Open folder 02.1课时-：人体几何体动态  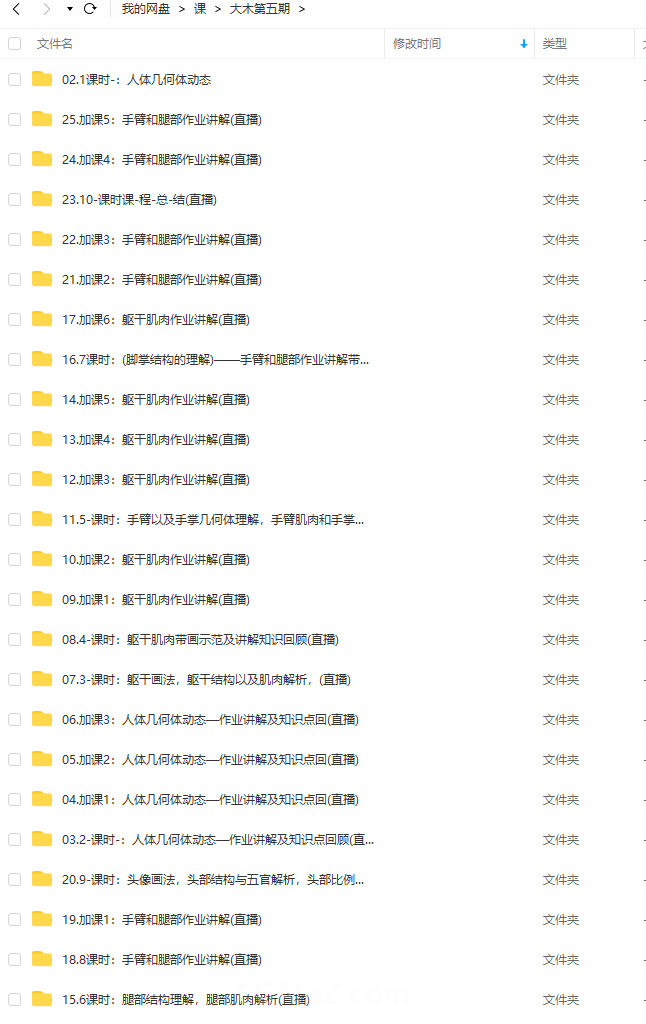(x=136, y=80)
